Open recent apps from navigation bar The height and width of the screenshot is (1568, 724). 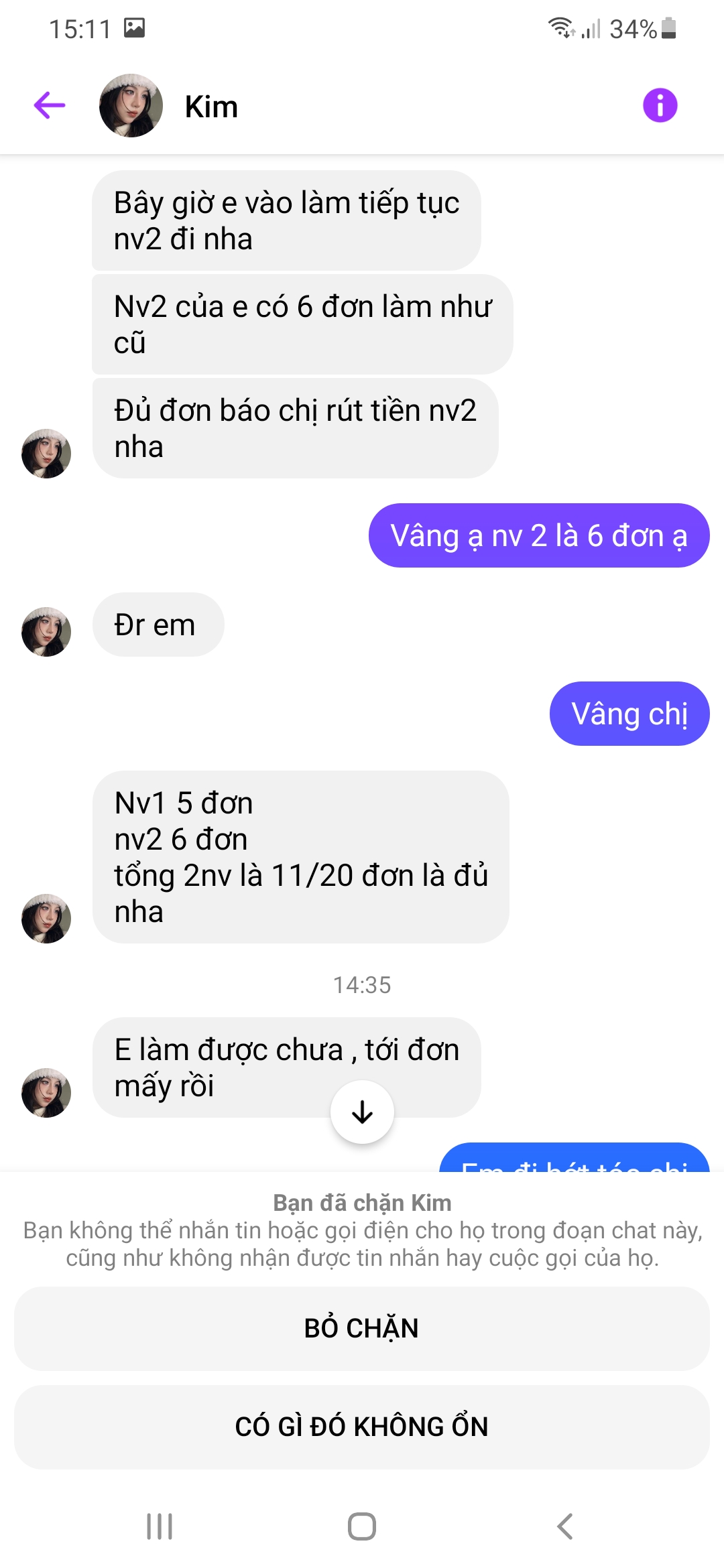[x=160, y=1526]
